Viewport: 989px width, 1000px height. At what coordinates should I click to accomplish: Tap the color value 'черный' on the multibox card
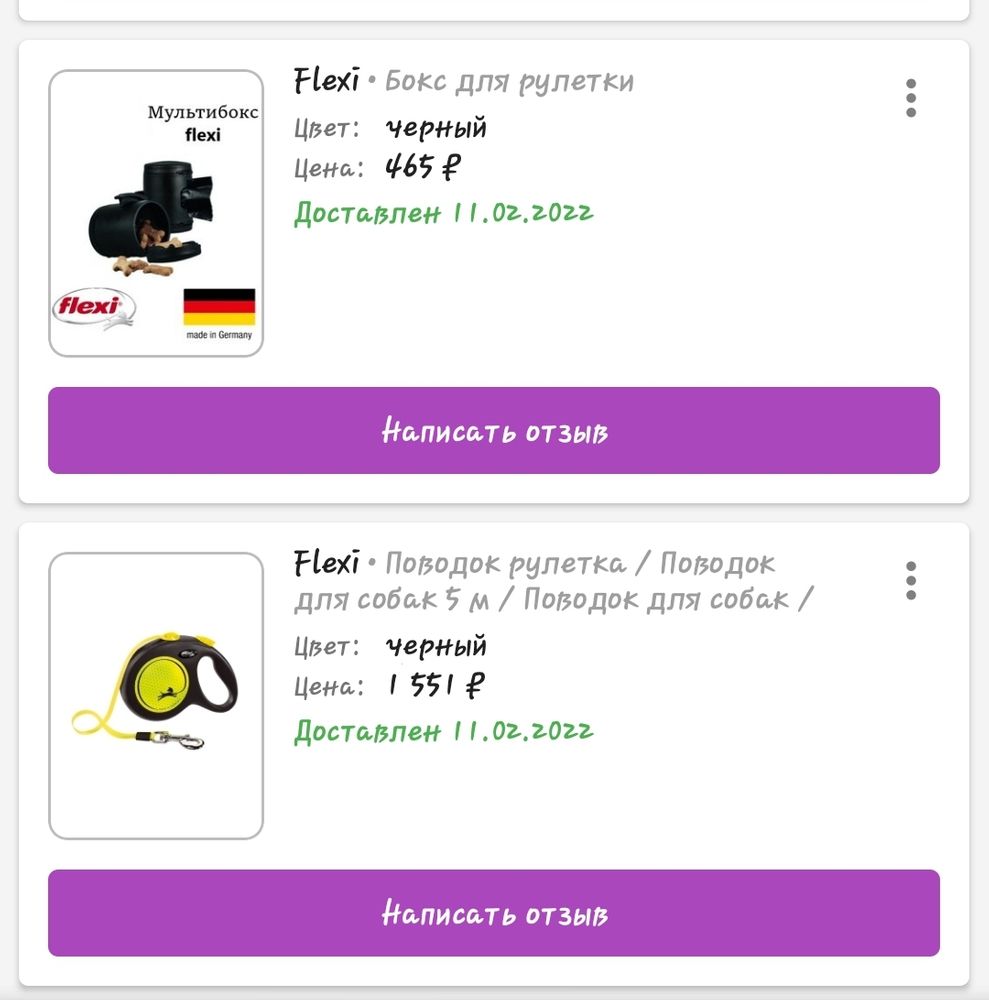(435, 126)
